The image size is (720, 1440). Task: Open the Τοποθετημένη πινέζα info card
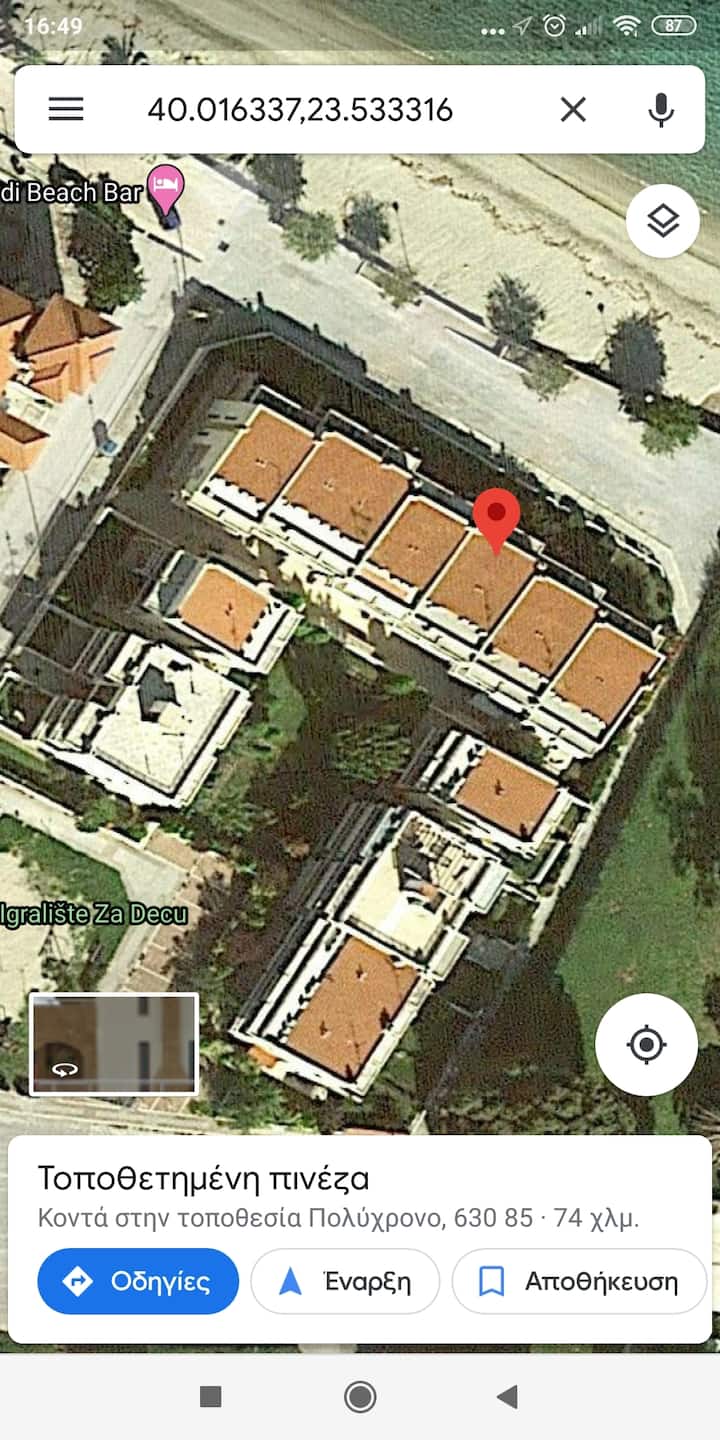(360, 1196)
